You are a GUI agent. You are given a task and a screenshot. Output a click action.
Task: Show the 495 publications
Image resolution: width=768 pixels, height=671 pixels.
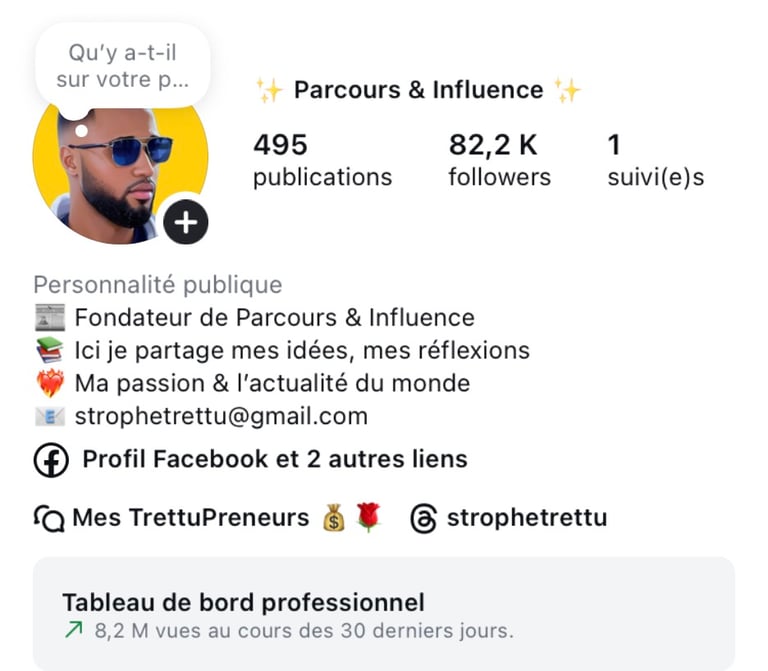[322, 161]
